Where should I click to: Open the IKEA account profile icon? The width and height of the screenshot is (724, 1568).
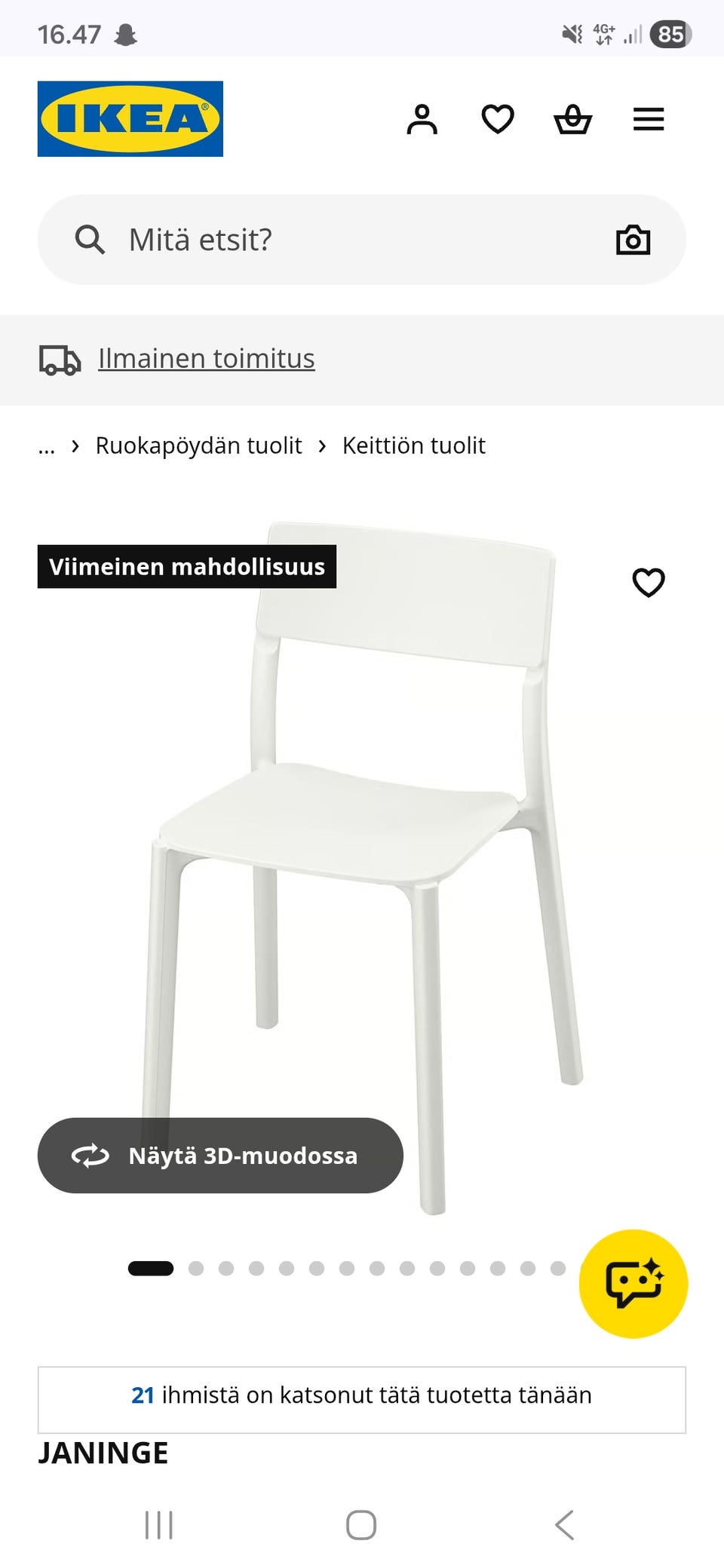[x=422, y=118]
